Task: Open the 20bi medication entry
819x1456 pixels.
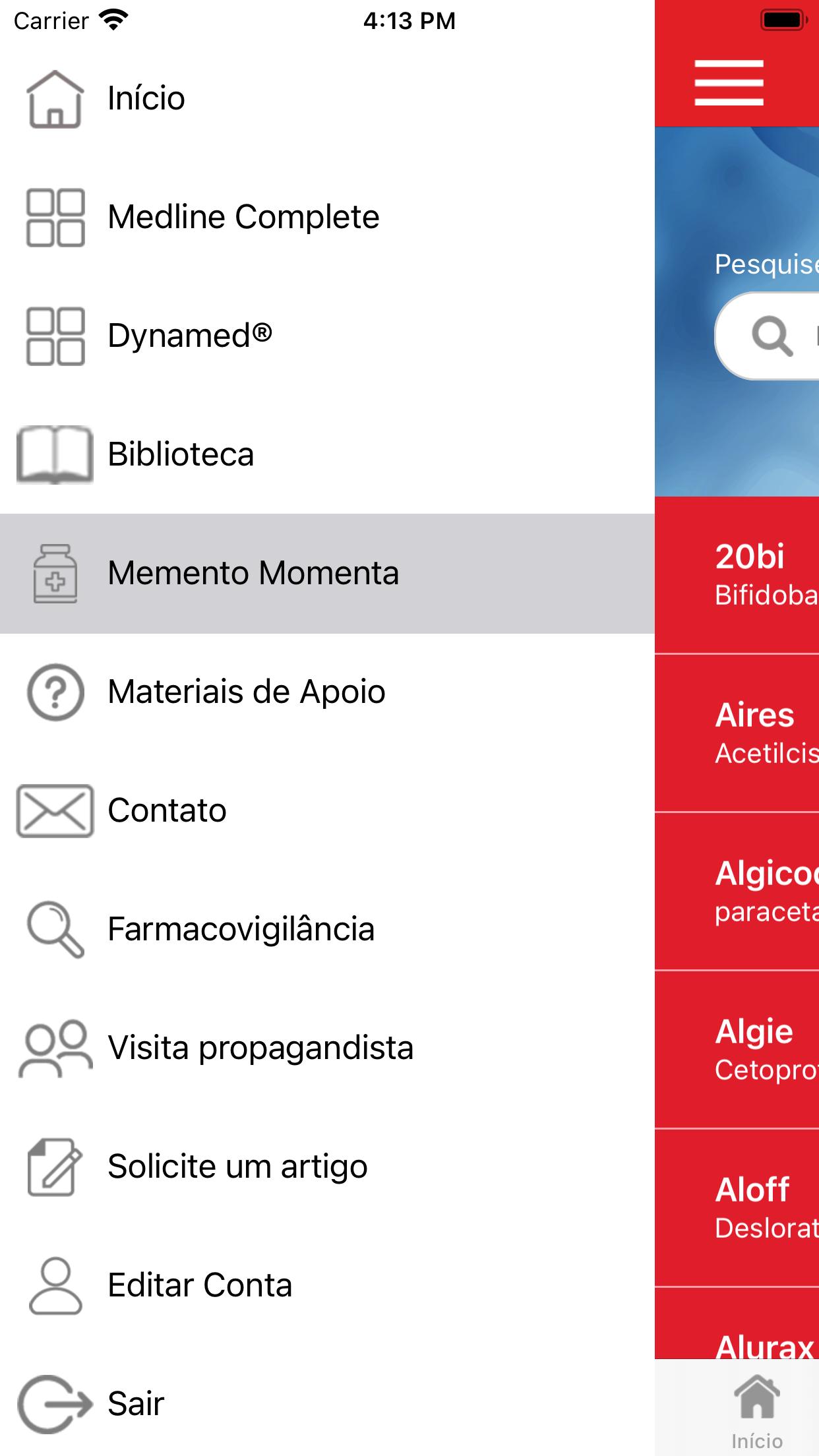Action: (737, 575)
